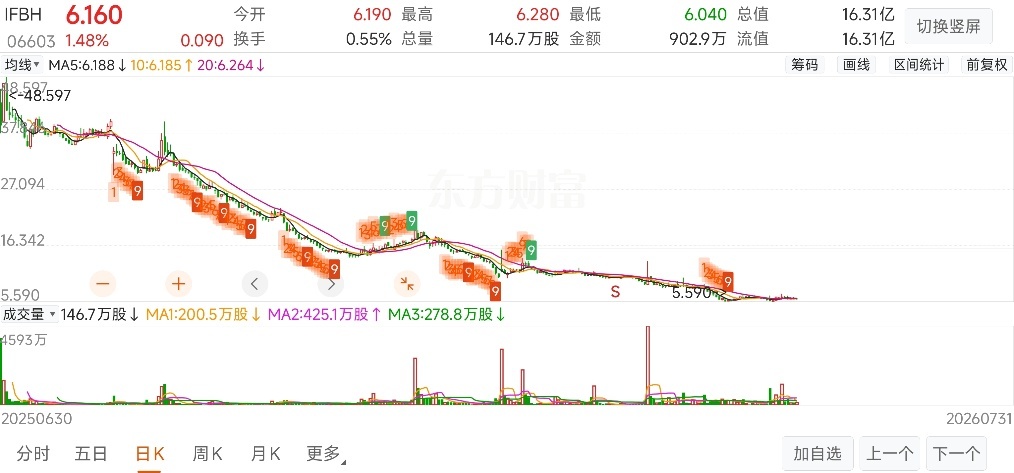Open 区间统计 range statistics

pyautogui.click(x=920, y=65)
